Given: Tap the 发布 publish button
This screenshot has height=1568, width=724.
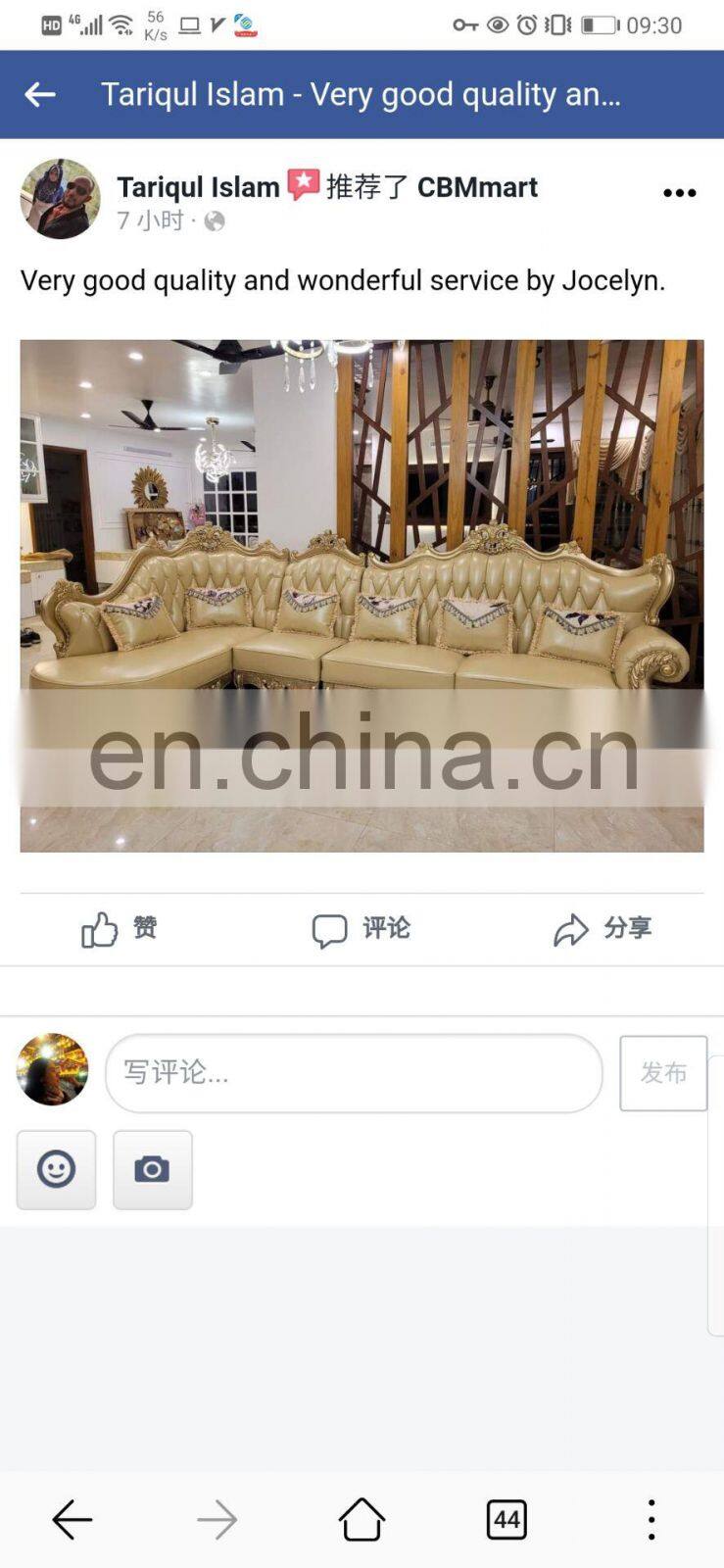Looking at the screenshot, I should tap(663, 1073).
